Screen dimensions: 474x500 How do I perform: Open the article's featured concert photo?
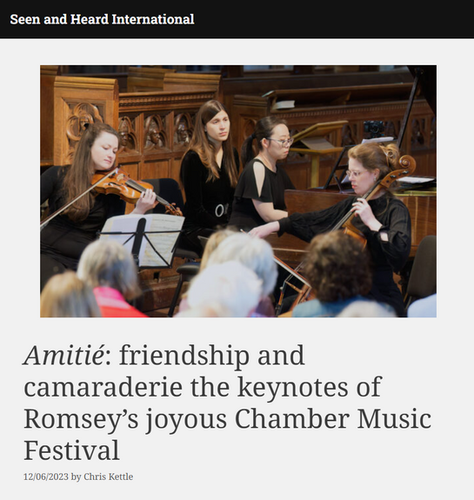pos(238,191)
